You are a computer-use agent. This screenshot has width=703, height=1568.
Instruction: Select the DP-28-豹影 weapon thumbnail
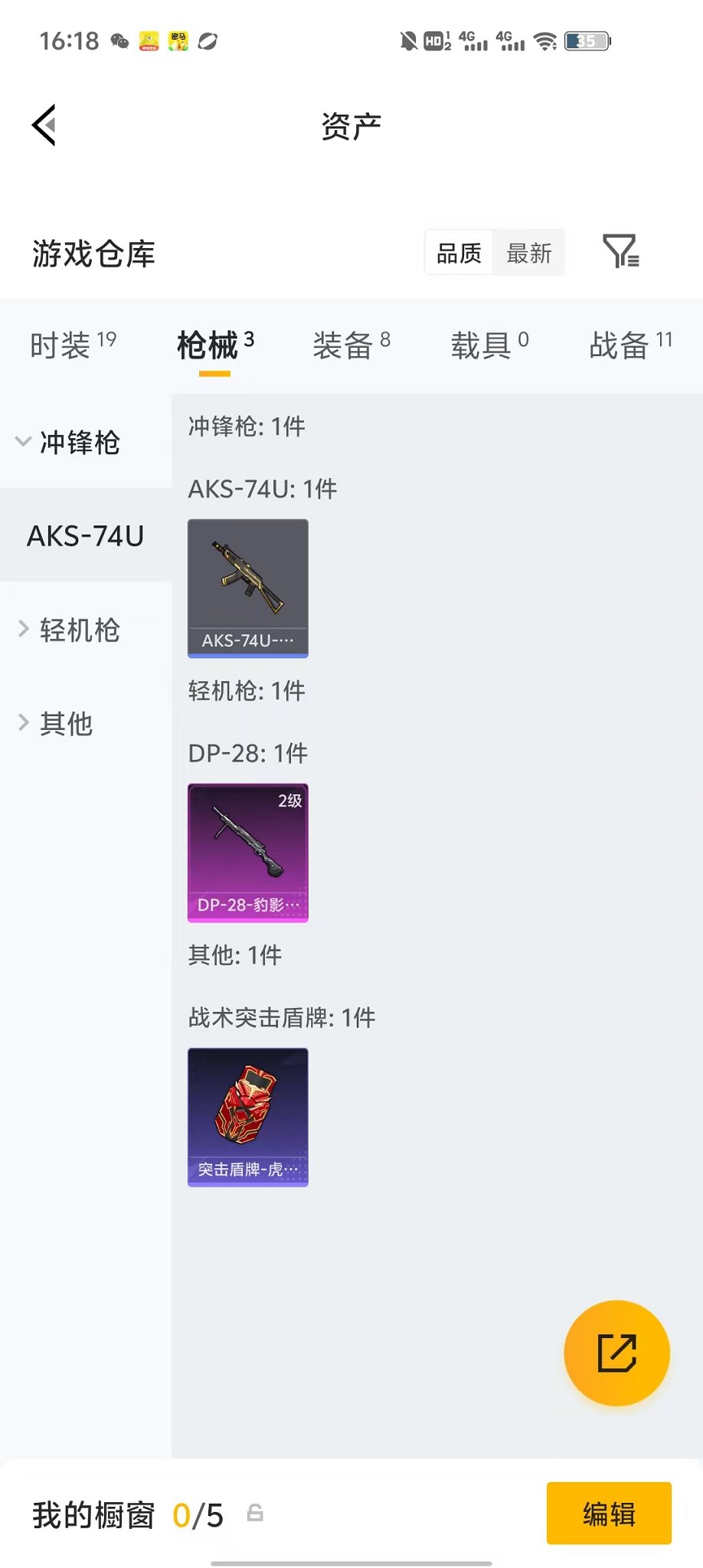pyautogui.click(x=247, y=853)
